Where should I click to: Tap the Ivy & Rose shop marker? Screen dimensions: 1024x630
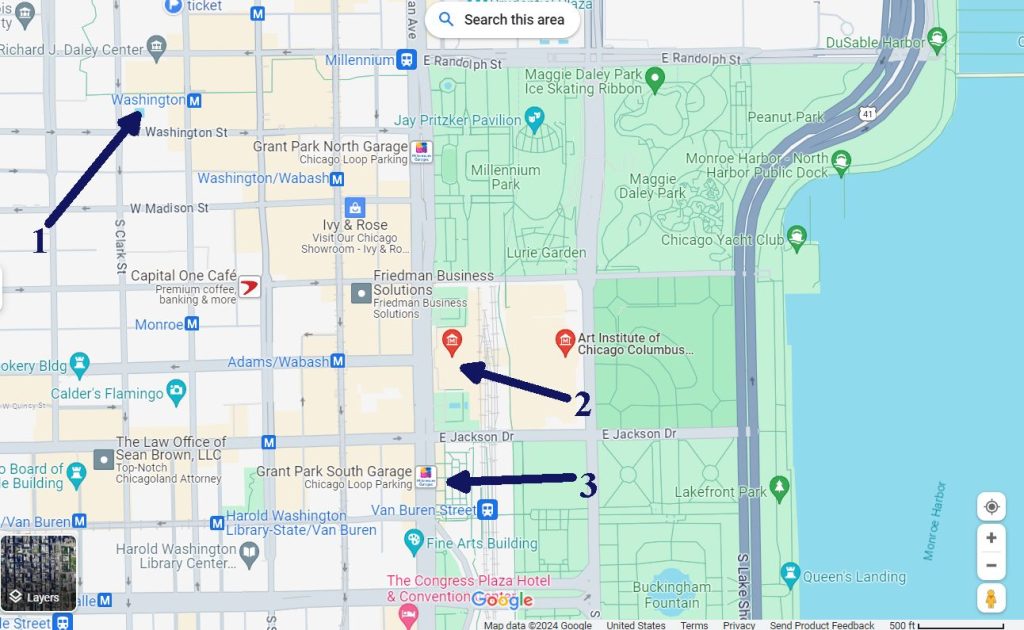coord(354,207)
